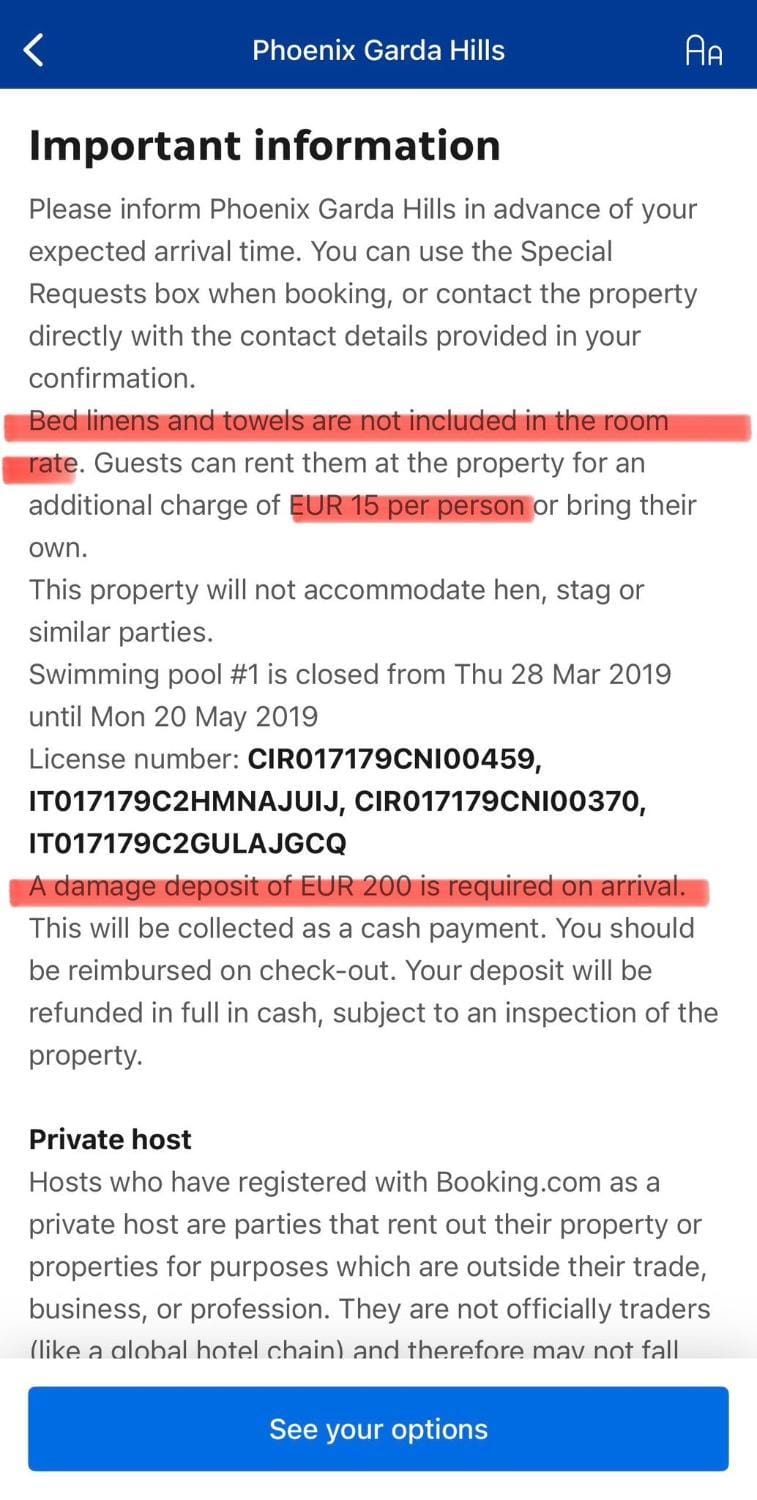The height and width of the screenshot is (1500, 757).
Task: Tap the See your options button
Action: click(378, 1428)
